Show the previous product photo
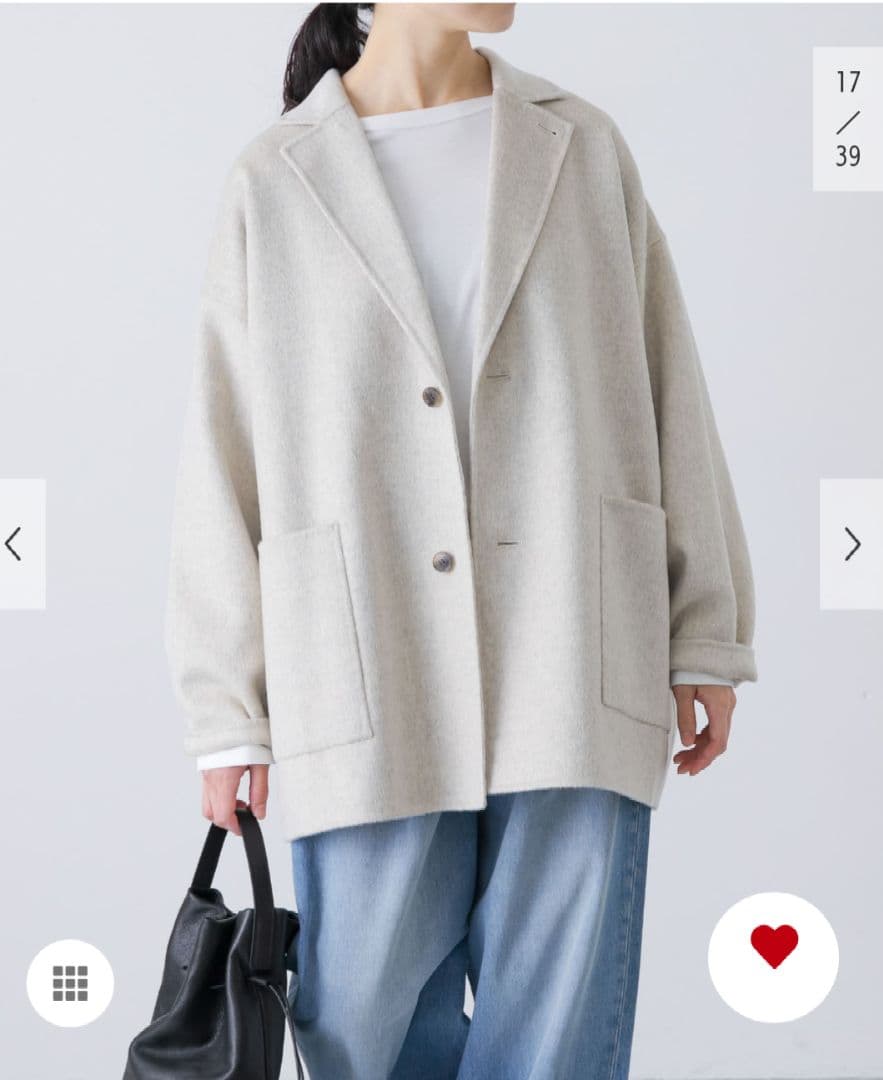This screenshot has height=1080, width=883. pyautogui.click(x=15, y=544)
